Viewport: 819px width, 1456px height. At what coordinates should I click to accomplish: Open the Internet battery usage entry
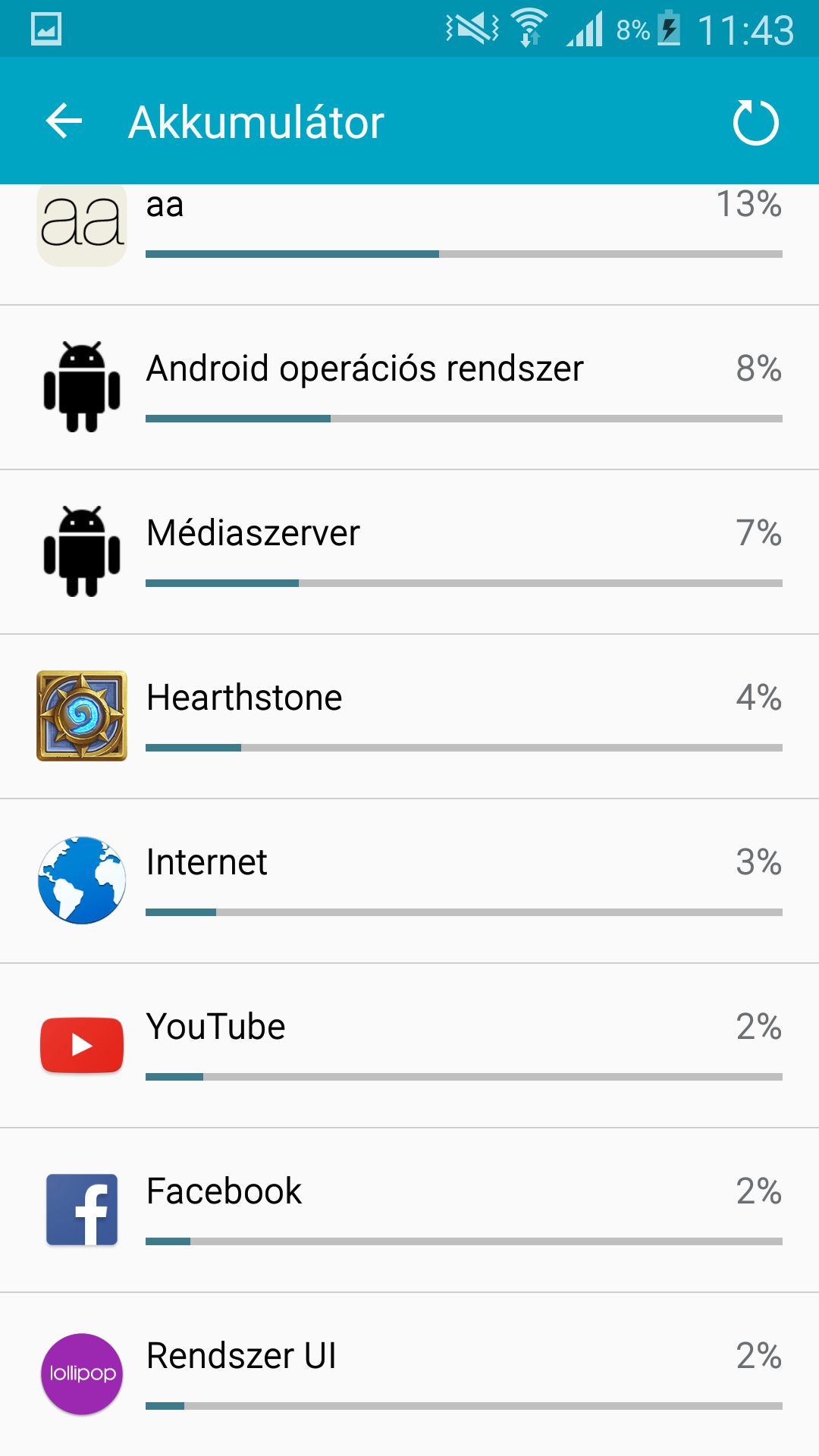409,881
